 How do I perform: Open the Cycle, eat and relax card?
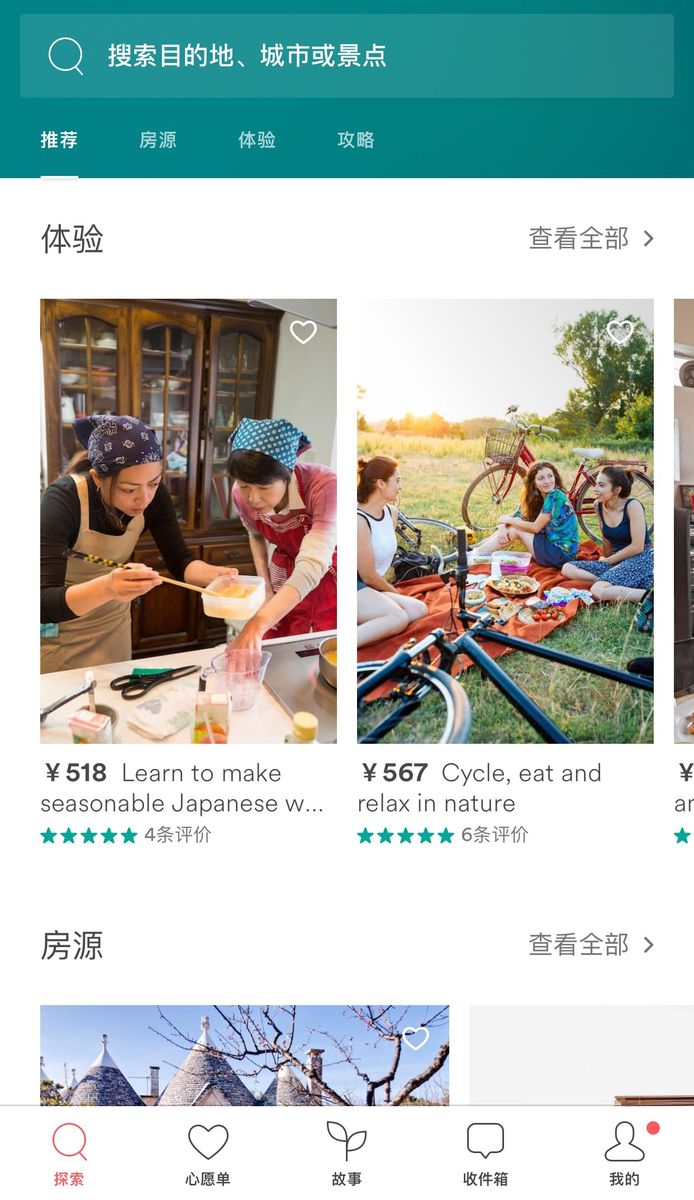pyautogui.click(x=505, y=520)
